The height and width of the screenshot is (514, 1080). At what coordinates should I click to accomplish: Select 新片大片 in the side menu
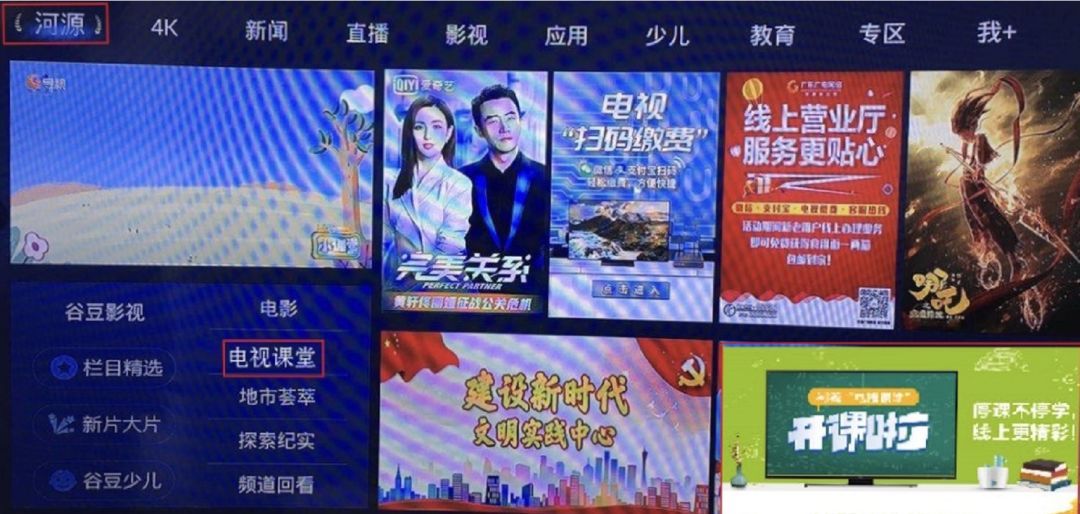tap(108, 424)
